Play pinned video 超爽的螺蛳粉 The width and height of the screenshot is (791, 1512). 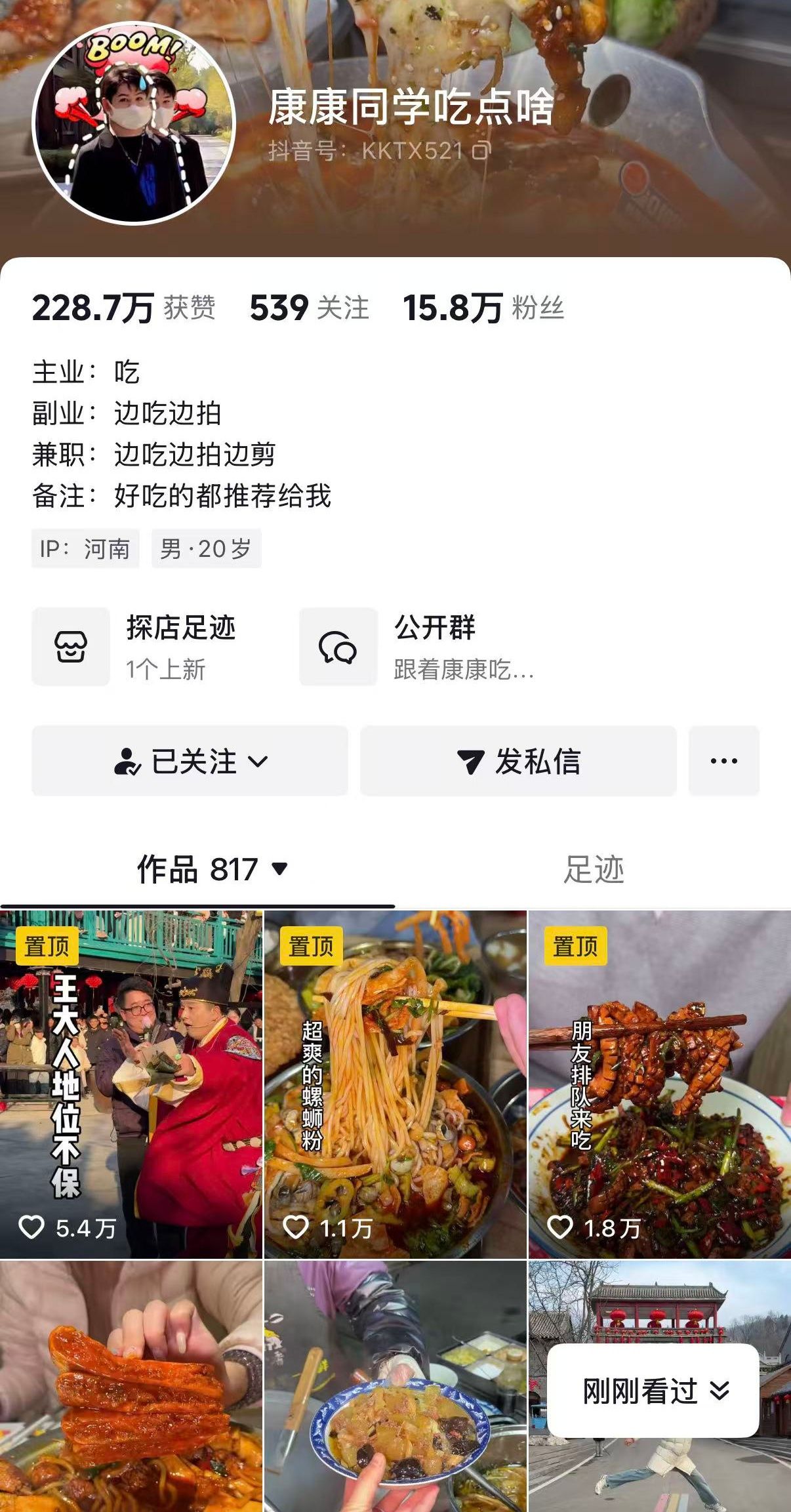point(395,1084)
